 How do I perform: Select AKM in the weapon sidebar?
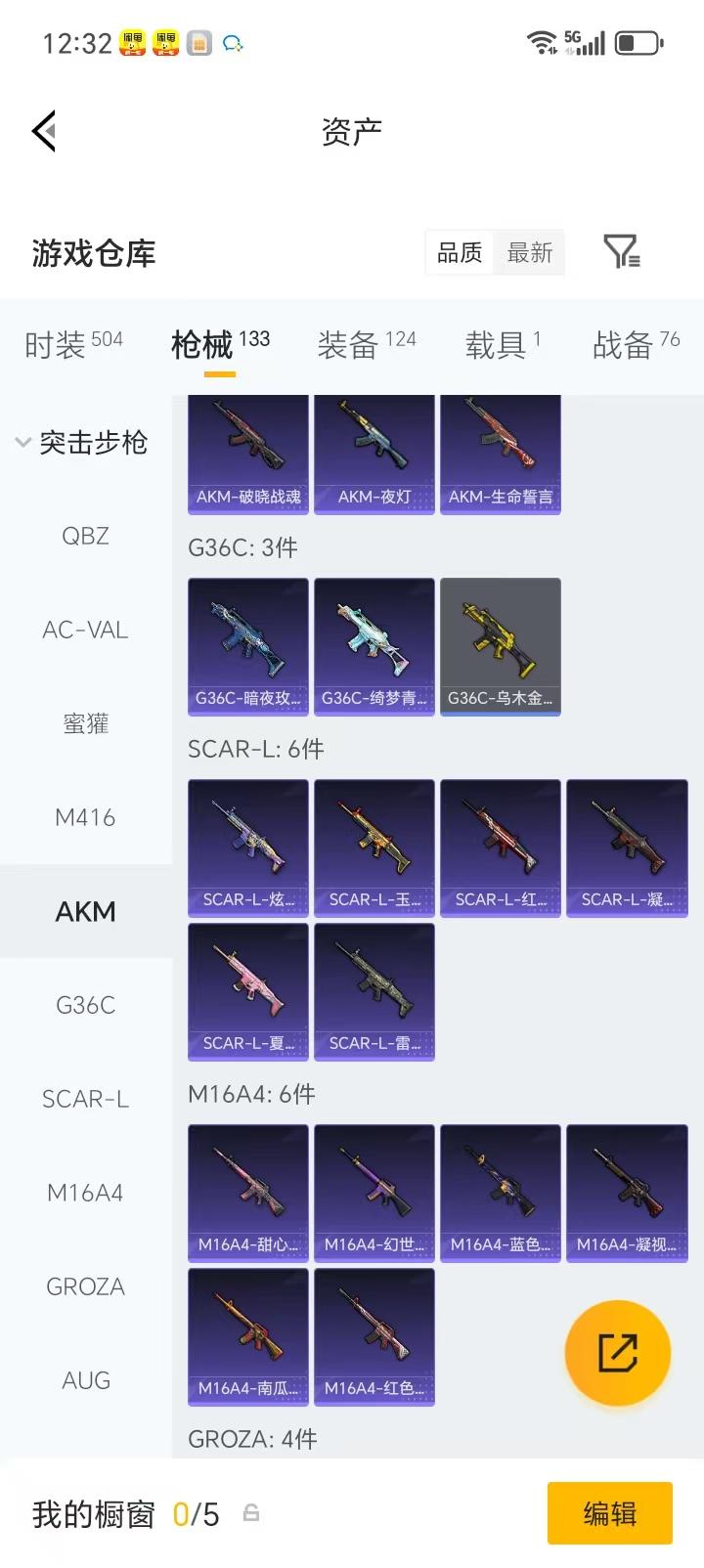pyautogui.click(x=85, y=911)
